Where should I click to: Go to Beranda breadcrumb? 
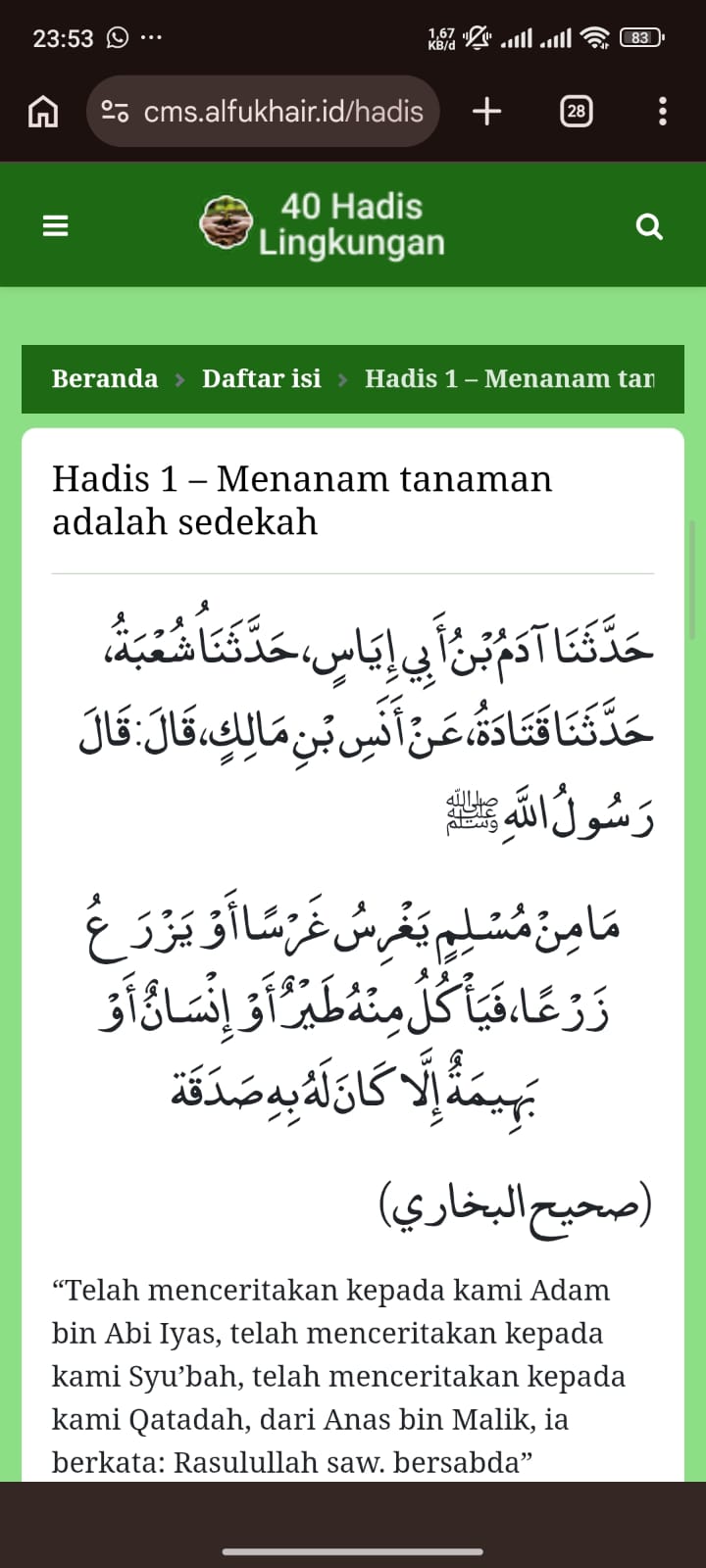105,378
